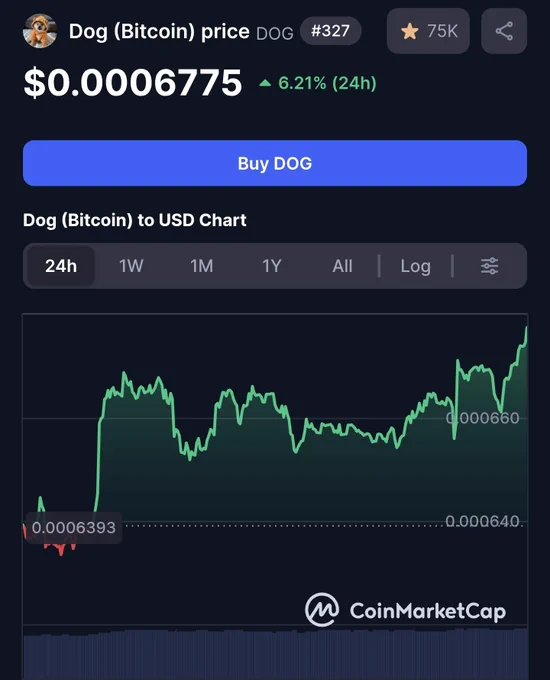
Task: Share the Dog (Bitcoin) price page
Action: [x=504, y=31]
